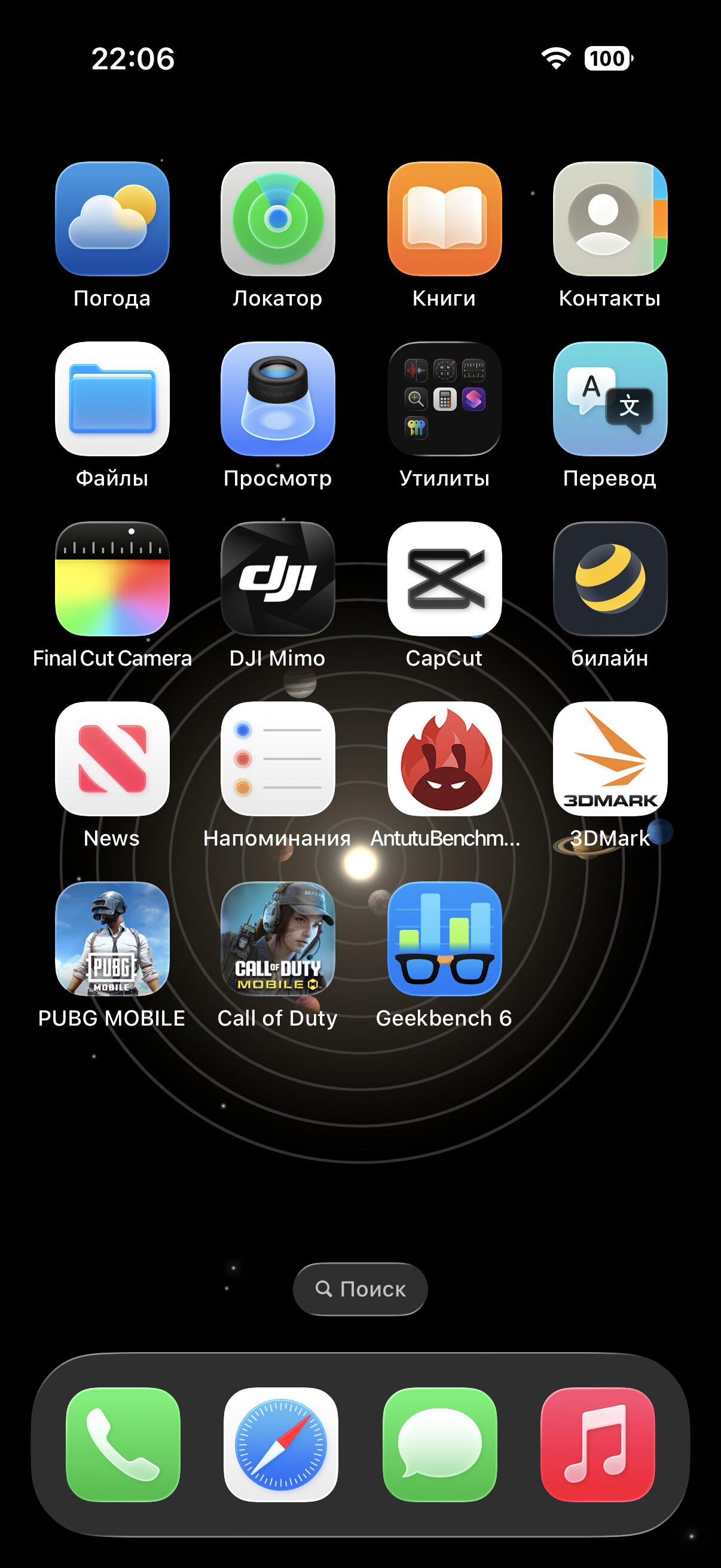Open the Напоминания reminders app
721x1568 pixels.
[x=278, y=758]
